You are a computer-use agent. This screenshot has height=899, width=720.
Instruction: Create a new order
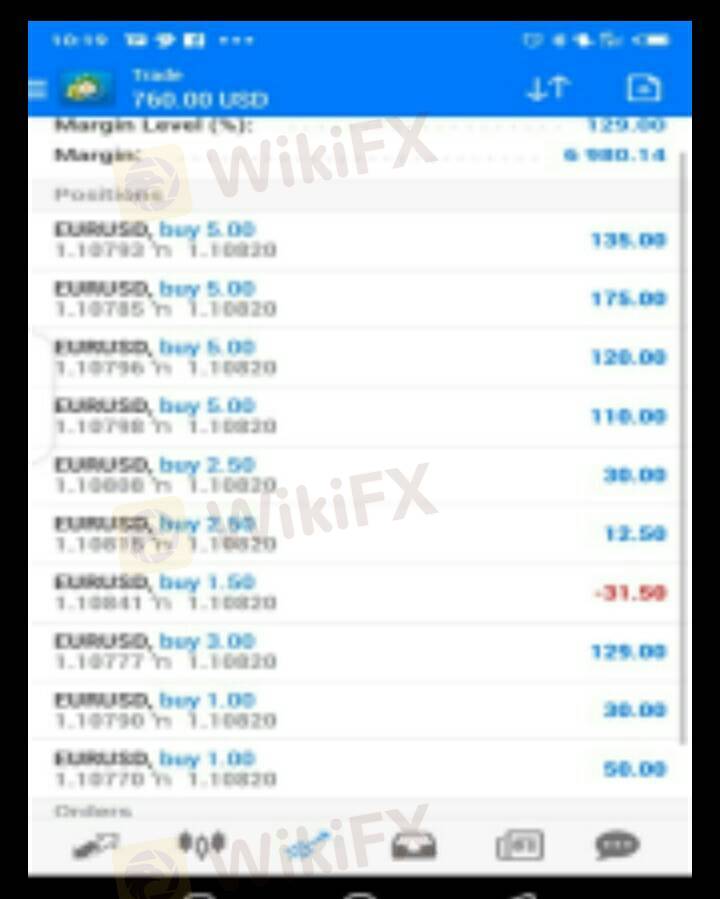coord(643,89)
